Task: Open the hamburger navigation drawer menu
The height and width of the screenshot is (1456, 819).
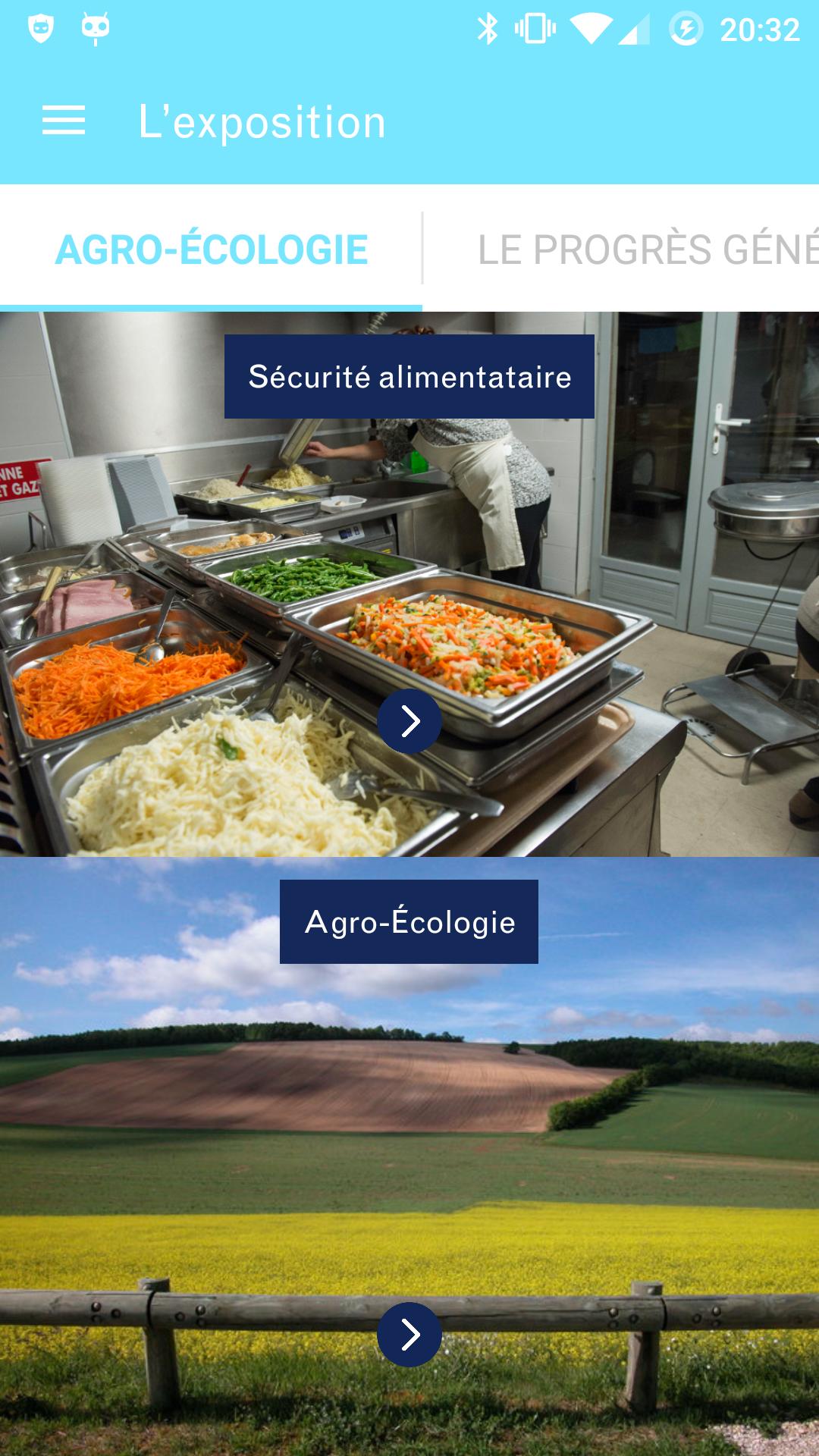Action: pos(64,121)
